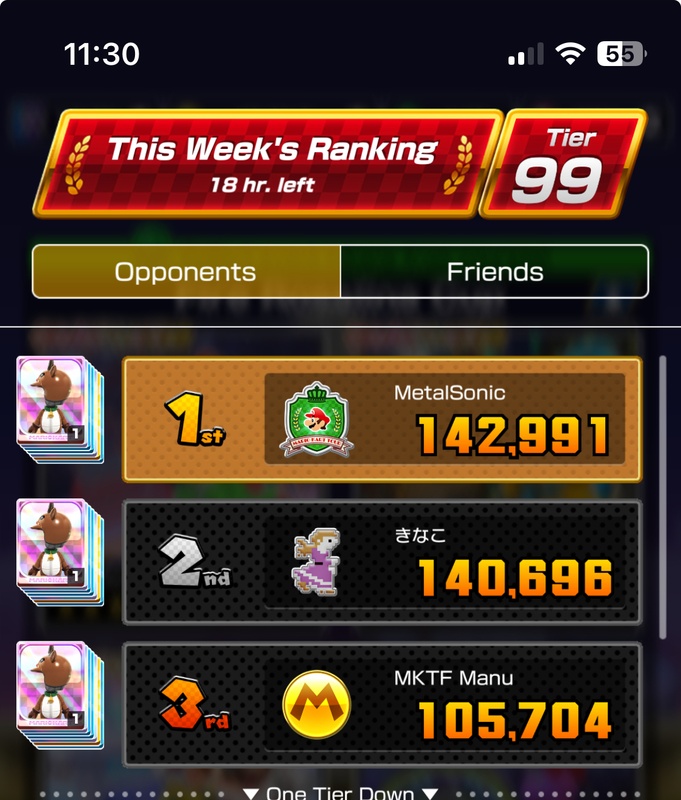Open きなこ's 2nd place entry
This screenshot has width=681, height=800.
click(x=381, y=562)
